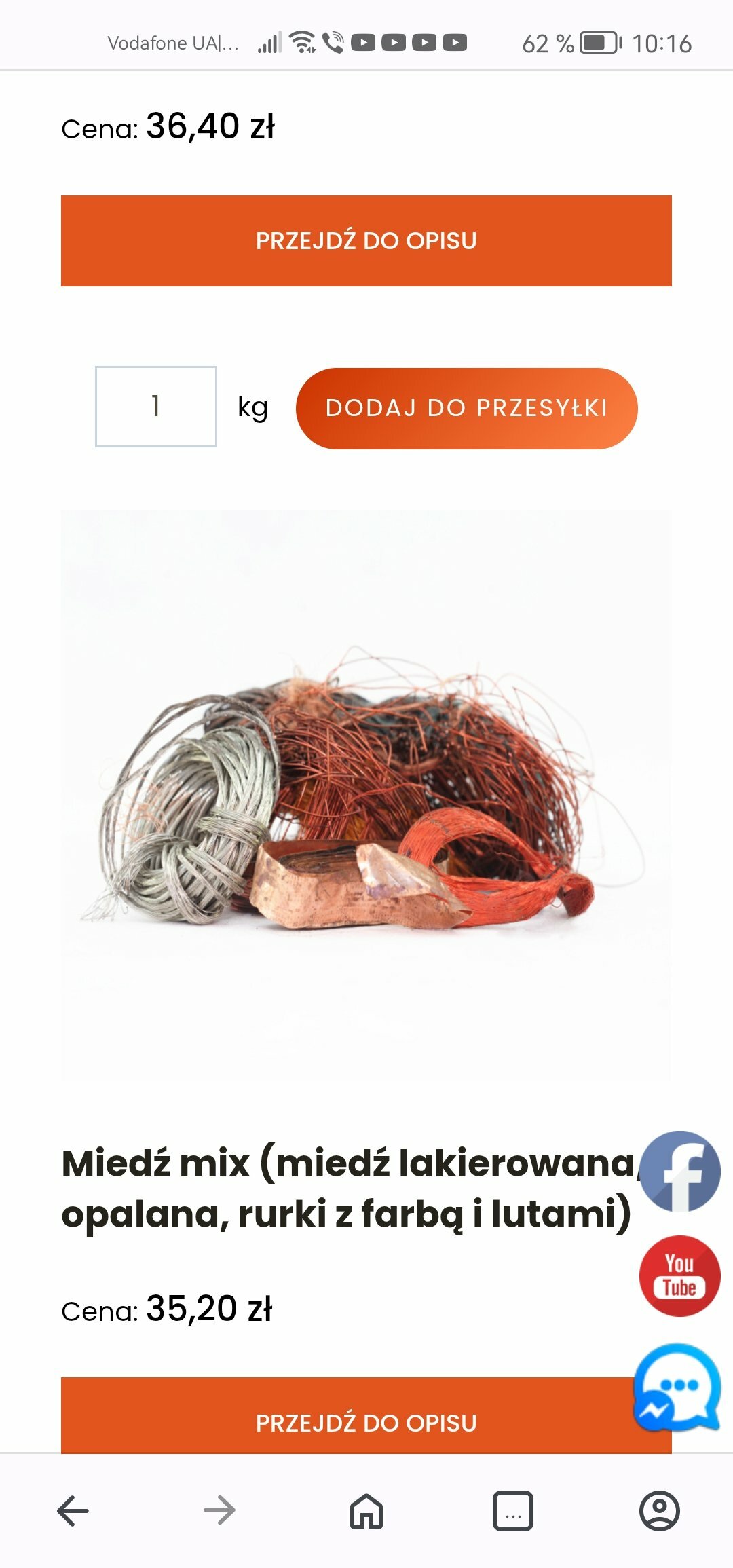Screen dimensions: 733x1568
Task: Open the floating Facebook icon
Action: click(680, 1171)
